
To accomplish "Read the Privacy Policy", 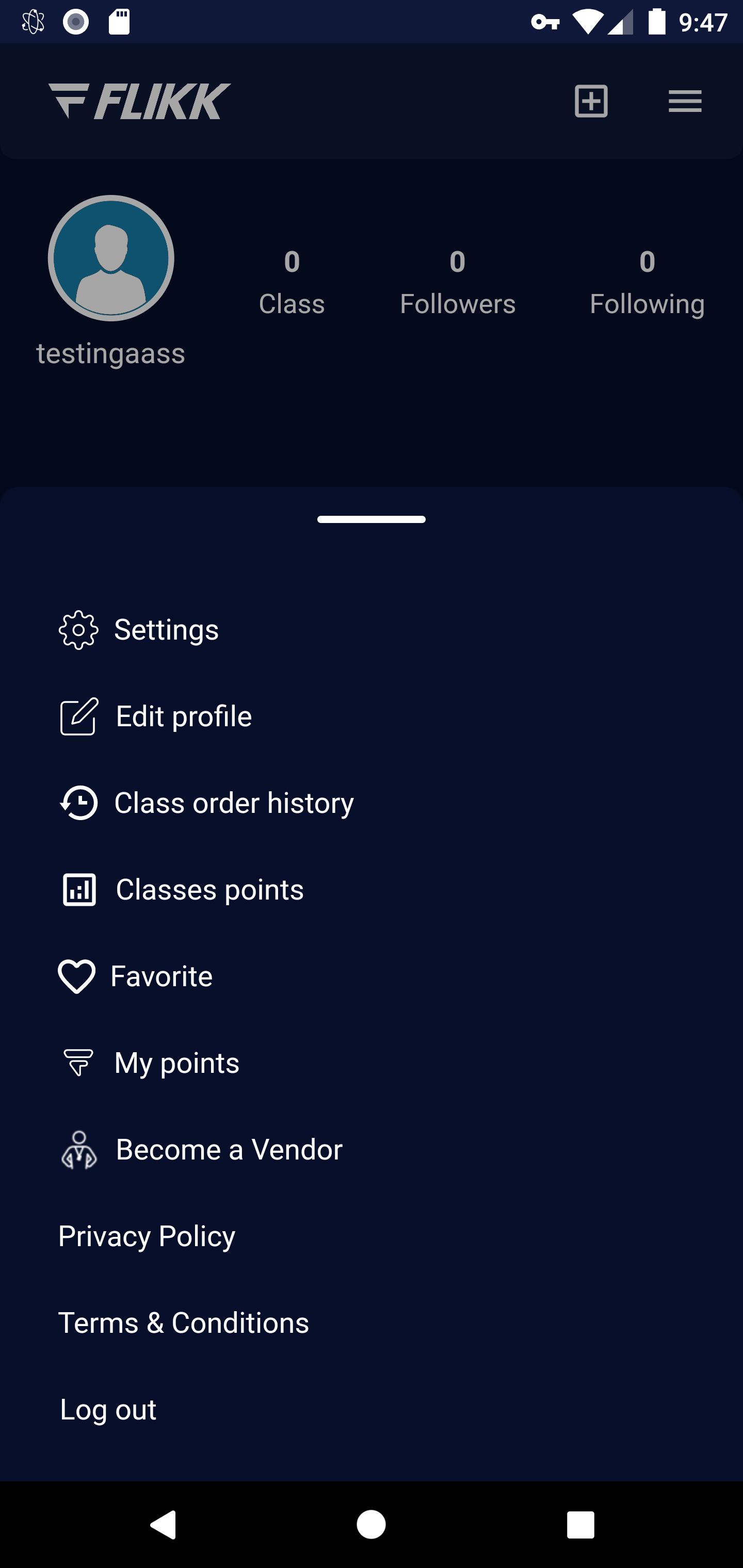I will click(147, 1236).
